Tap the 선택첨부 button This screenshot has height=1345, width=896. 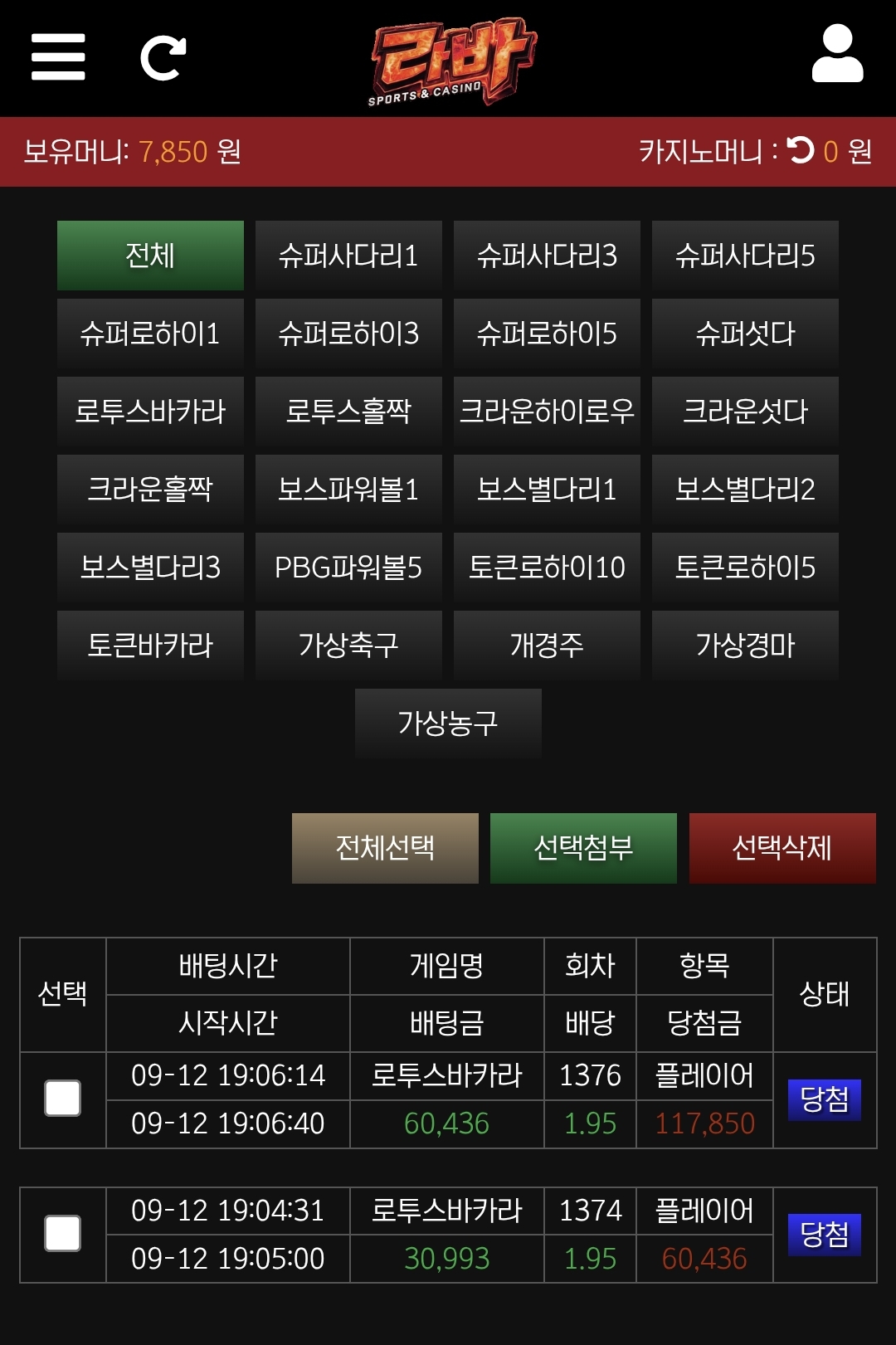583,848
